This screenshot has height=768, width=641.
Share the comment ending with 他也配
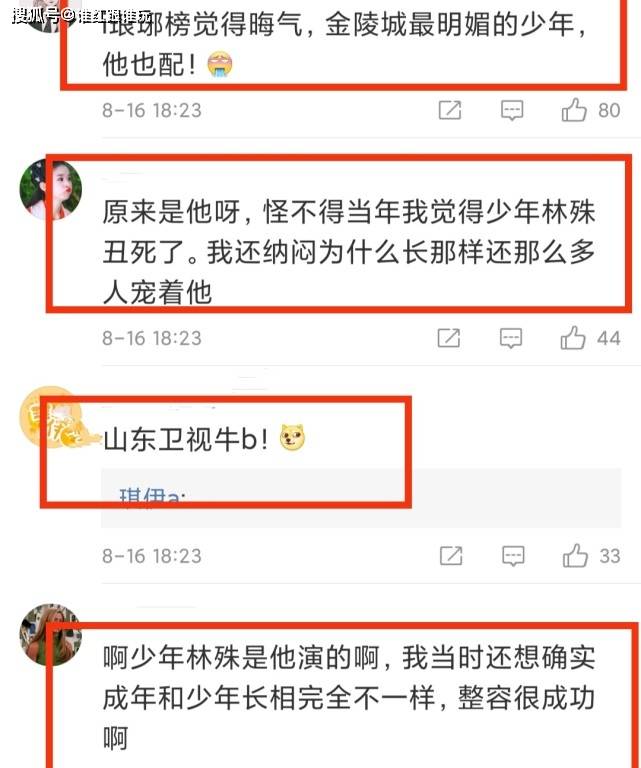(x=450, y=110)
